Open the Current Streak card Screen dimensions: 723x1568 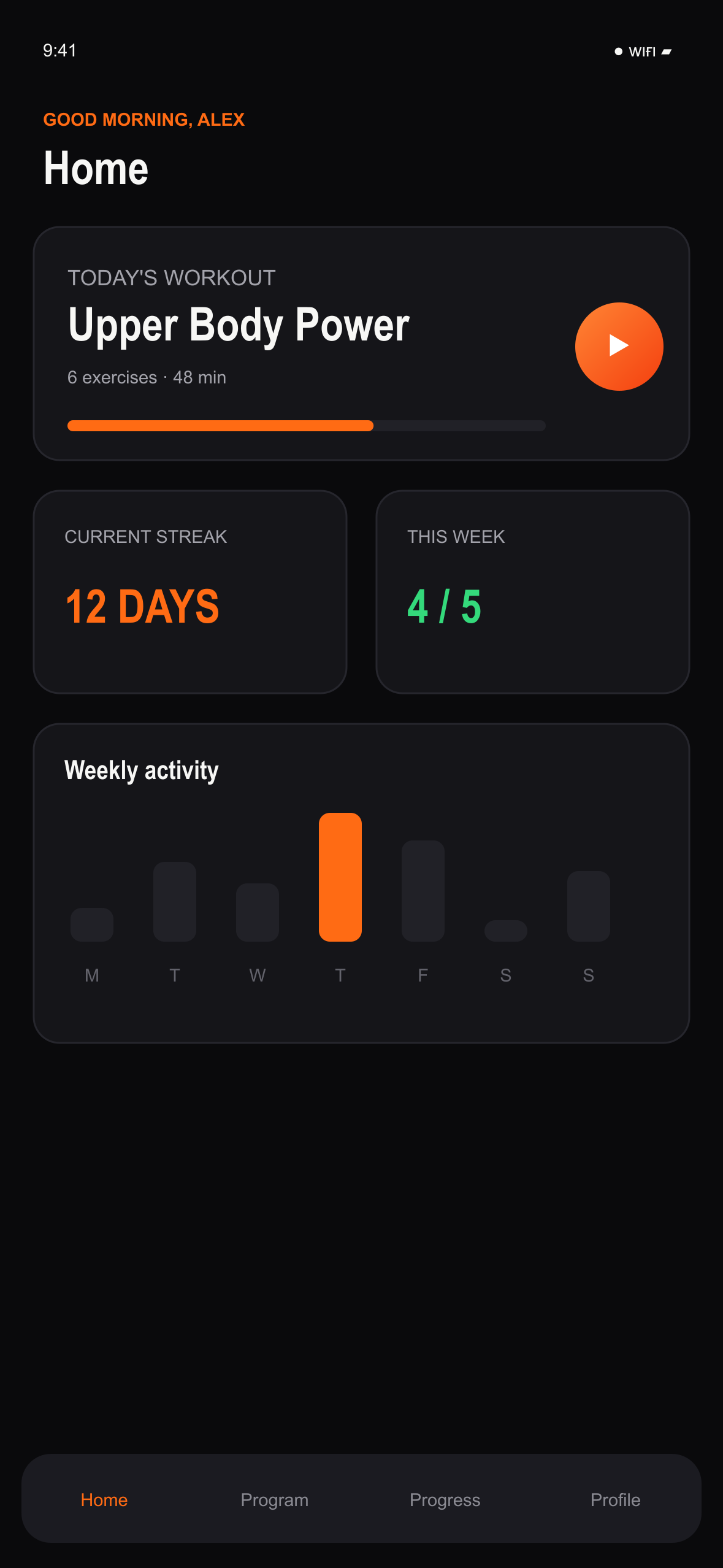(190, 592)
